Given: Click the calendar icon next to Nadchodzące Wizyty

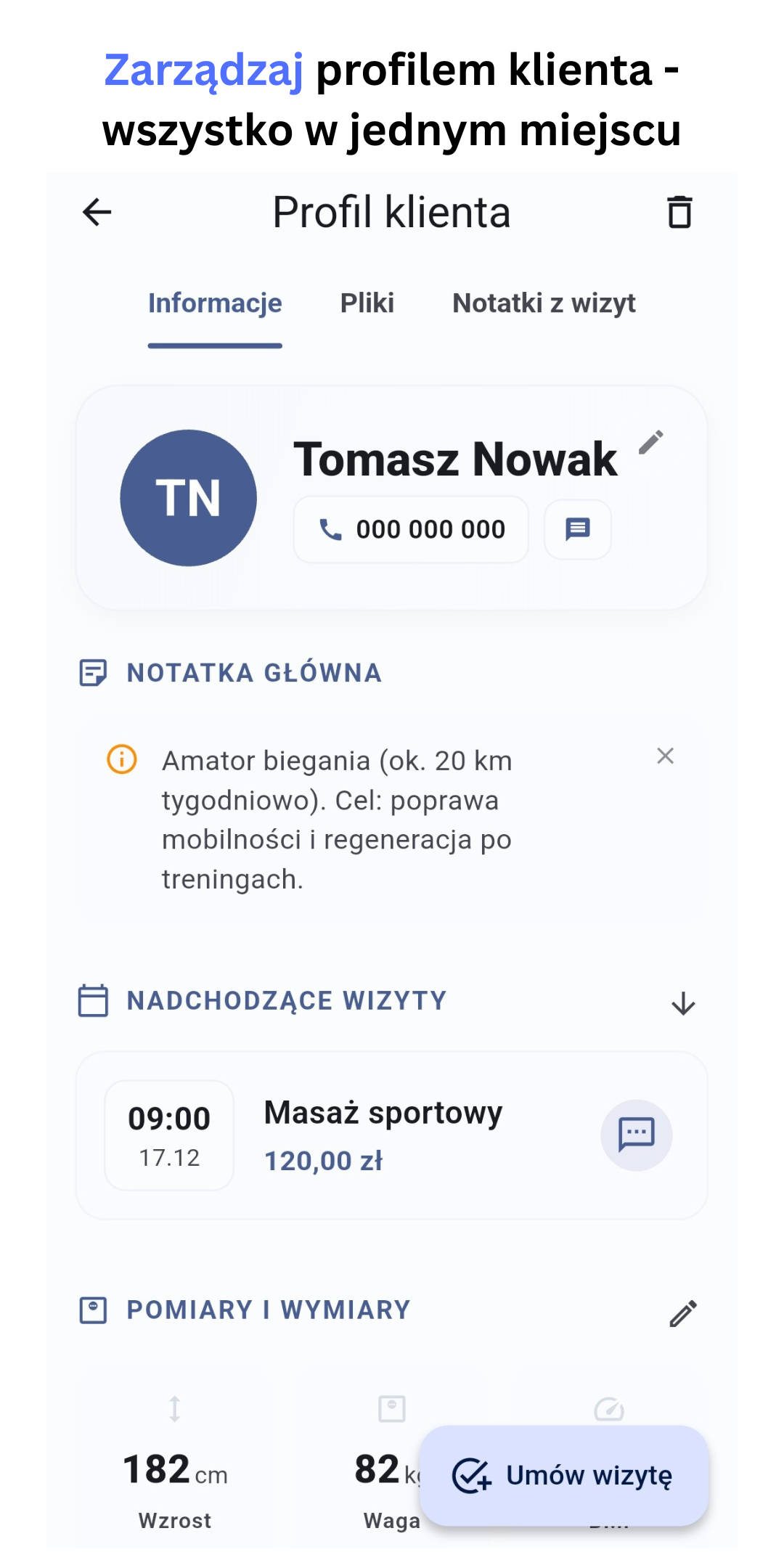Looking at the screenshot, I should click(94, 1001).
